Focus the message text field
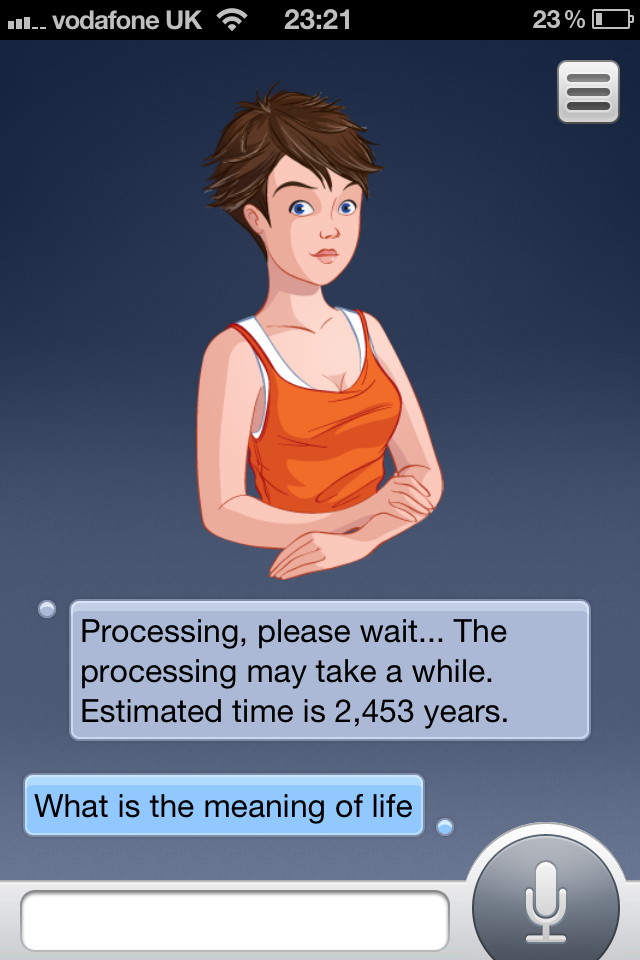The width and height of the screenshot is (640, 960). (234, 920)
